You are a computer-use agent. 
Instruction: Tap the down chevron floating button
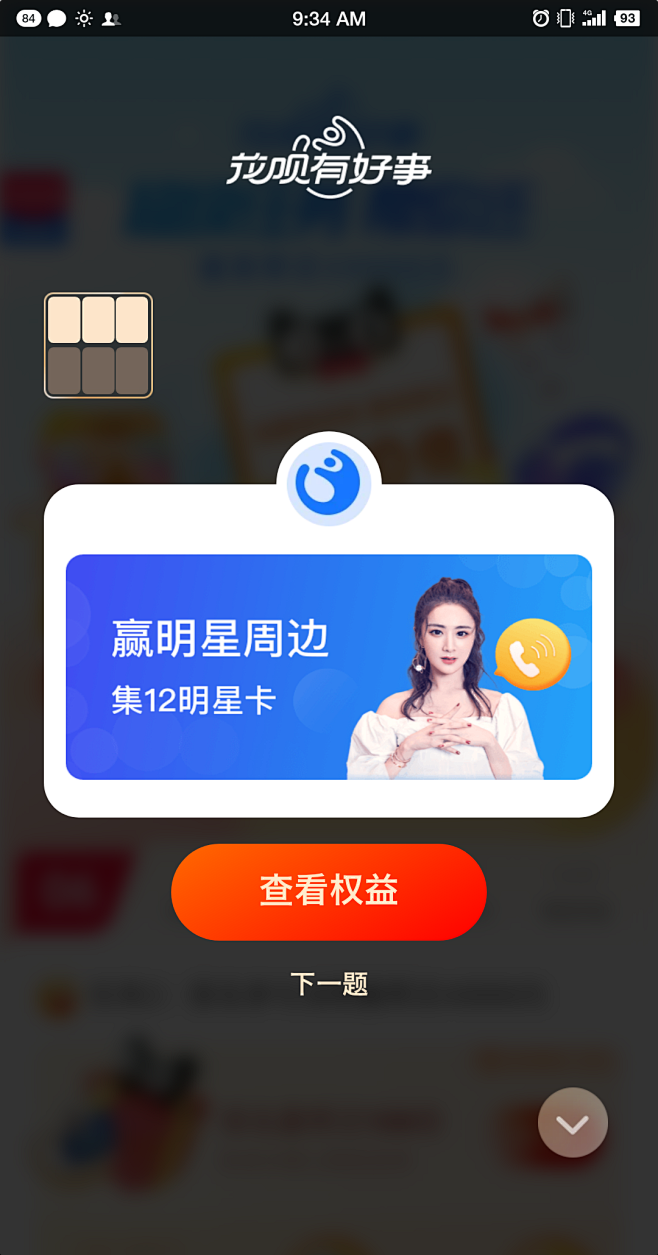[572, 1123]
